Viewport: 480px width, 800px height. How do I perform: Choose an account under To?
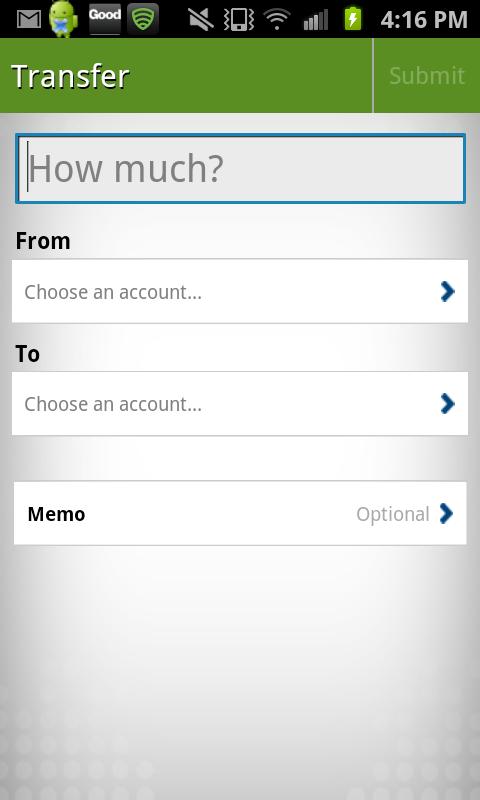240,404
